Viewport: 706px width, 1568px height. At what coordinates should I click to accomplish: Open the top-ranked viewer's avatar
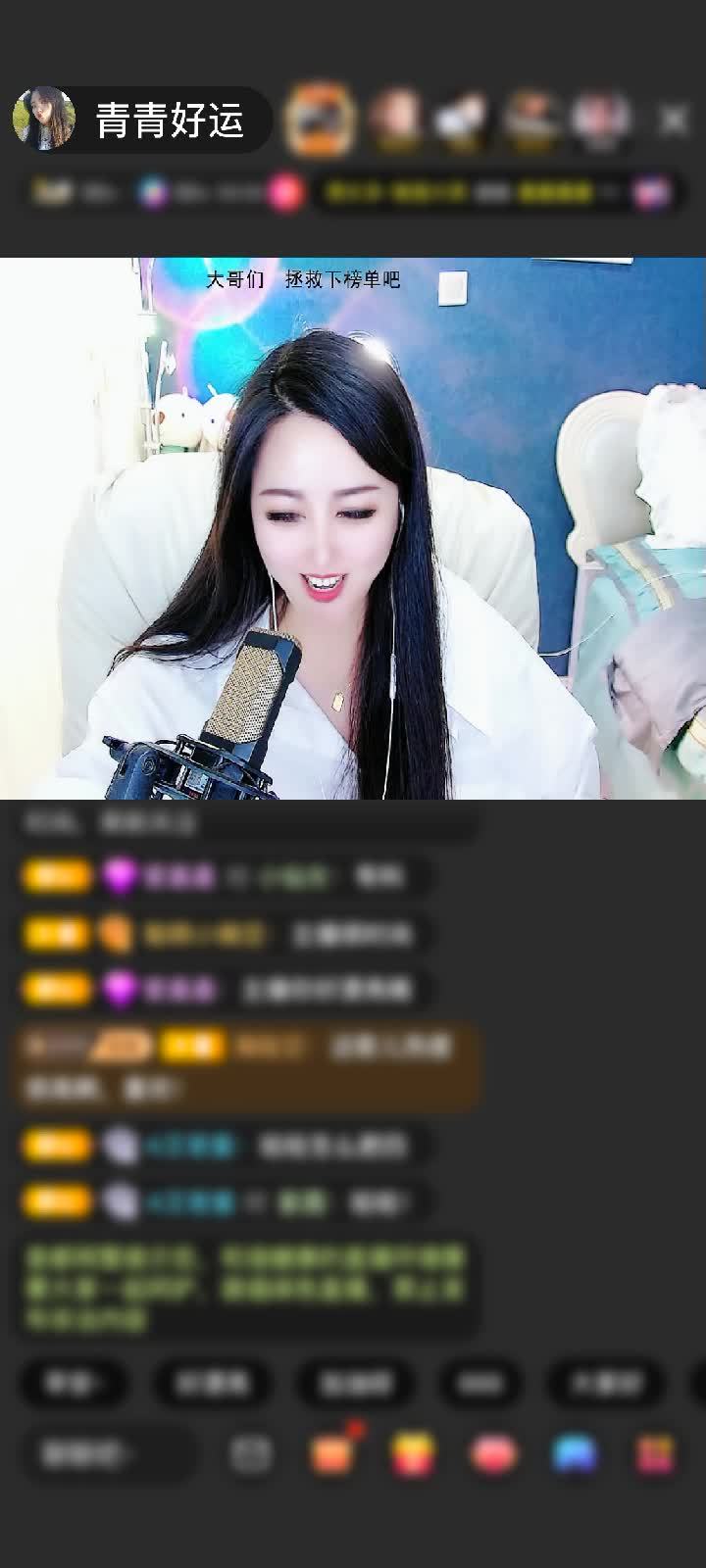[319, 120]
